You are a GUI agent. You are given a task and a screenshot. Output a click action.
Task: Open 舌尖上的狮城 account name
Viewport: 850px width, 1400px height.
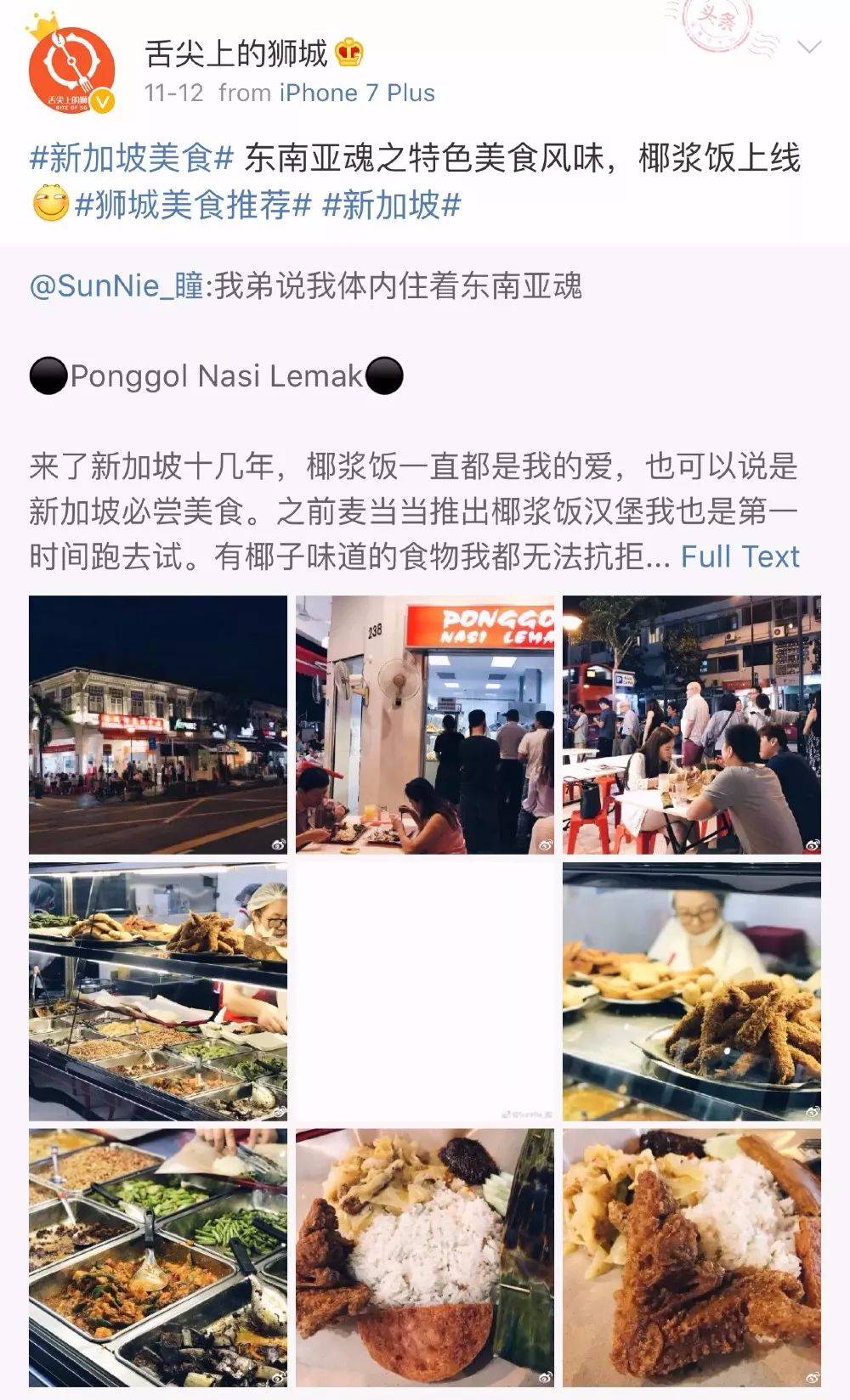(235, 54)
